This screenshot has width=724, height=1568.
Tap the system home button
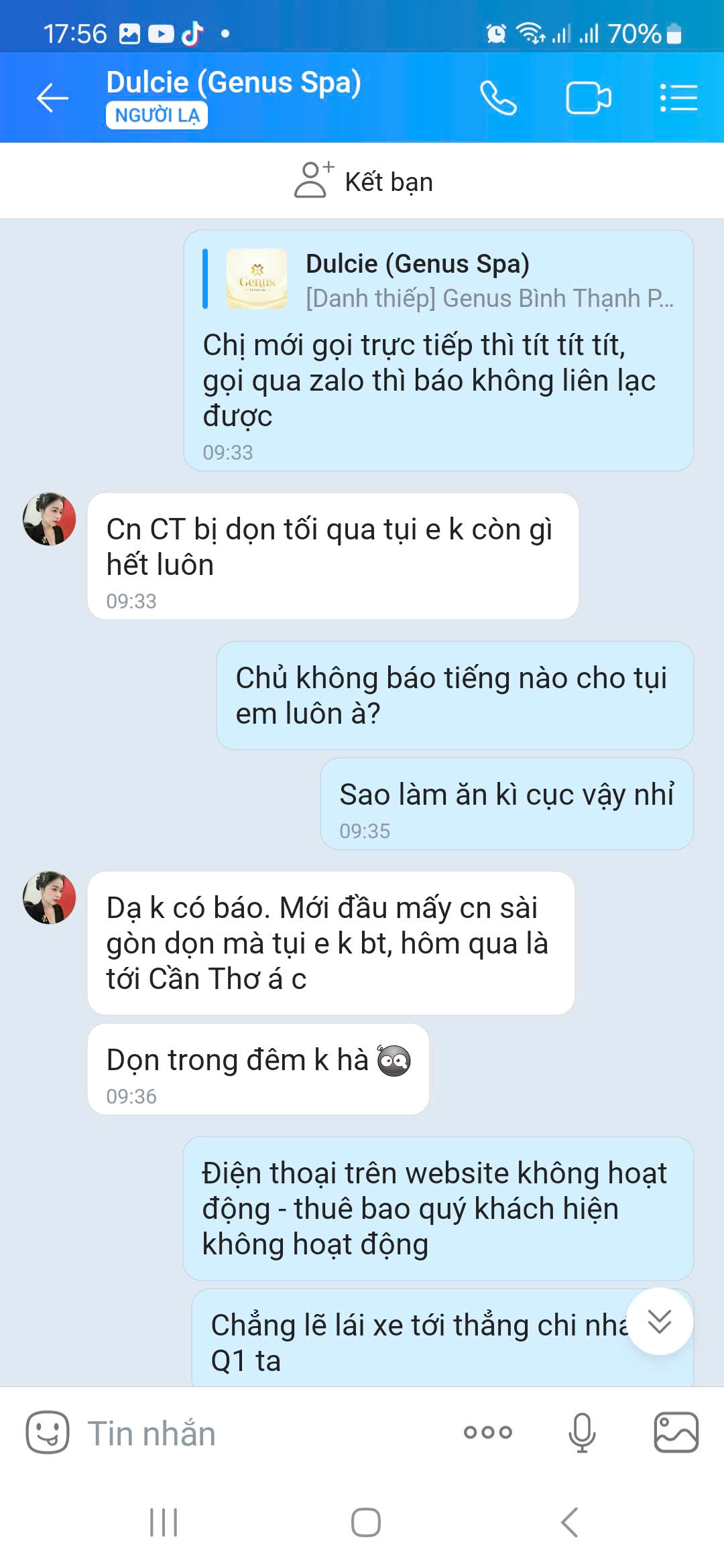(x=365, y=1522)
